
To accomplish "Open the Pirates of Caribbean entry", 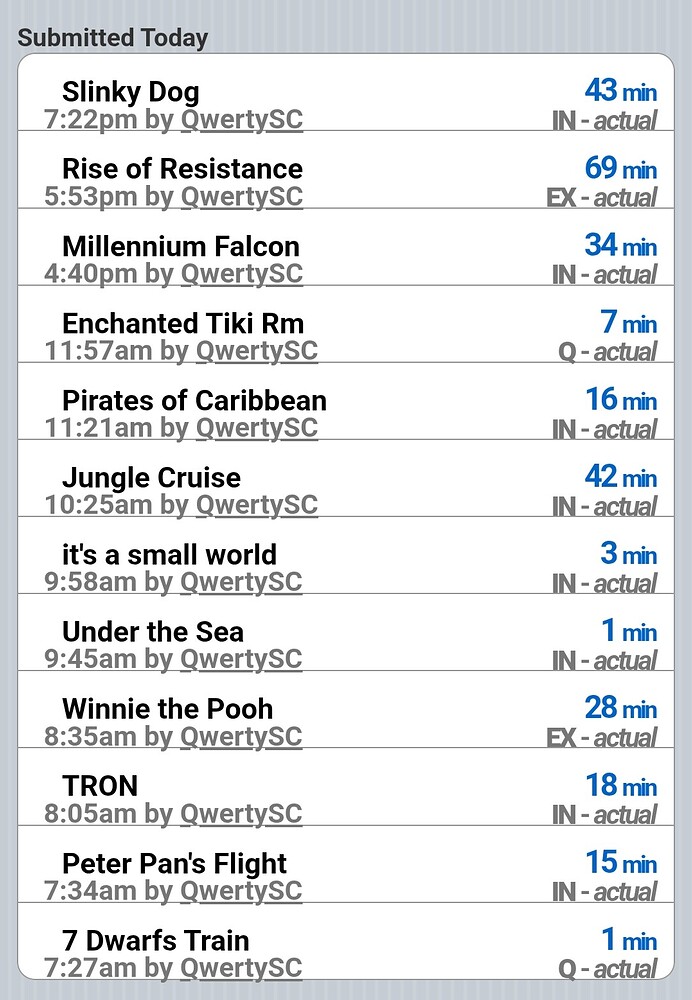I will pyautogui.click(x=194, y=400).
